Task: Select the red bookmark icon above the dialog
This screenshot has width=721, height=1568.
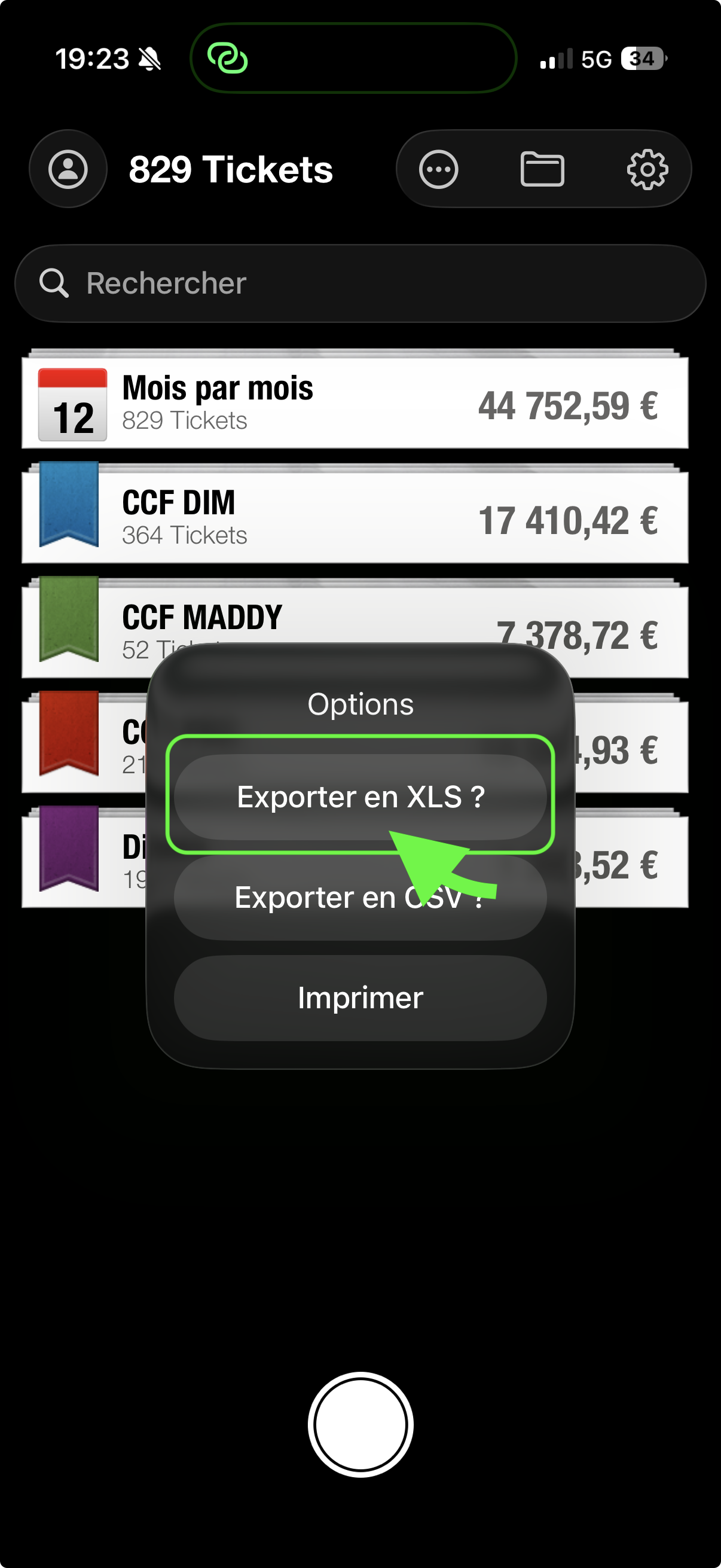Action: (x=69, y=734)
